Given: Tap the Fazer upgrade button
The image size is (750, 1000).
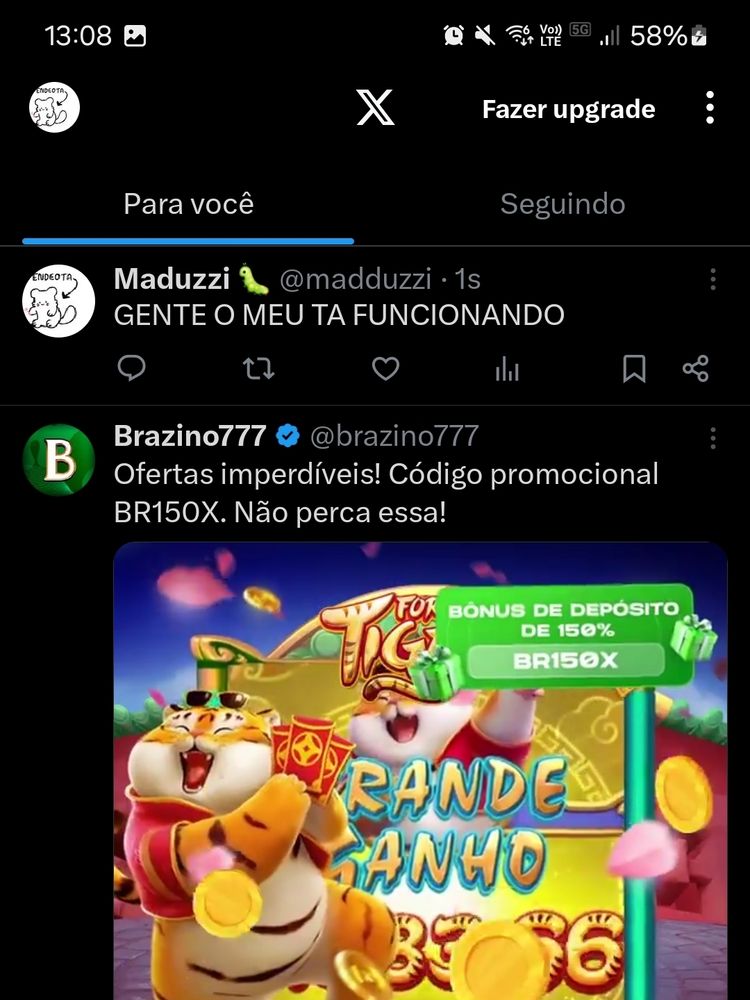Looking at the screenshot, I should [568, 109].
